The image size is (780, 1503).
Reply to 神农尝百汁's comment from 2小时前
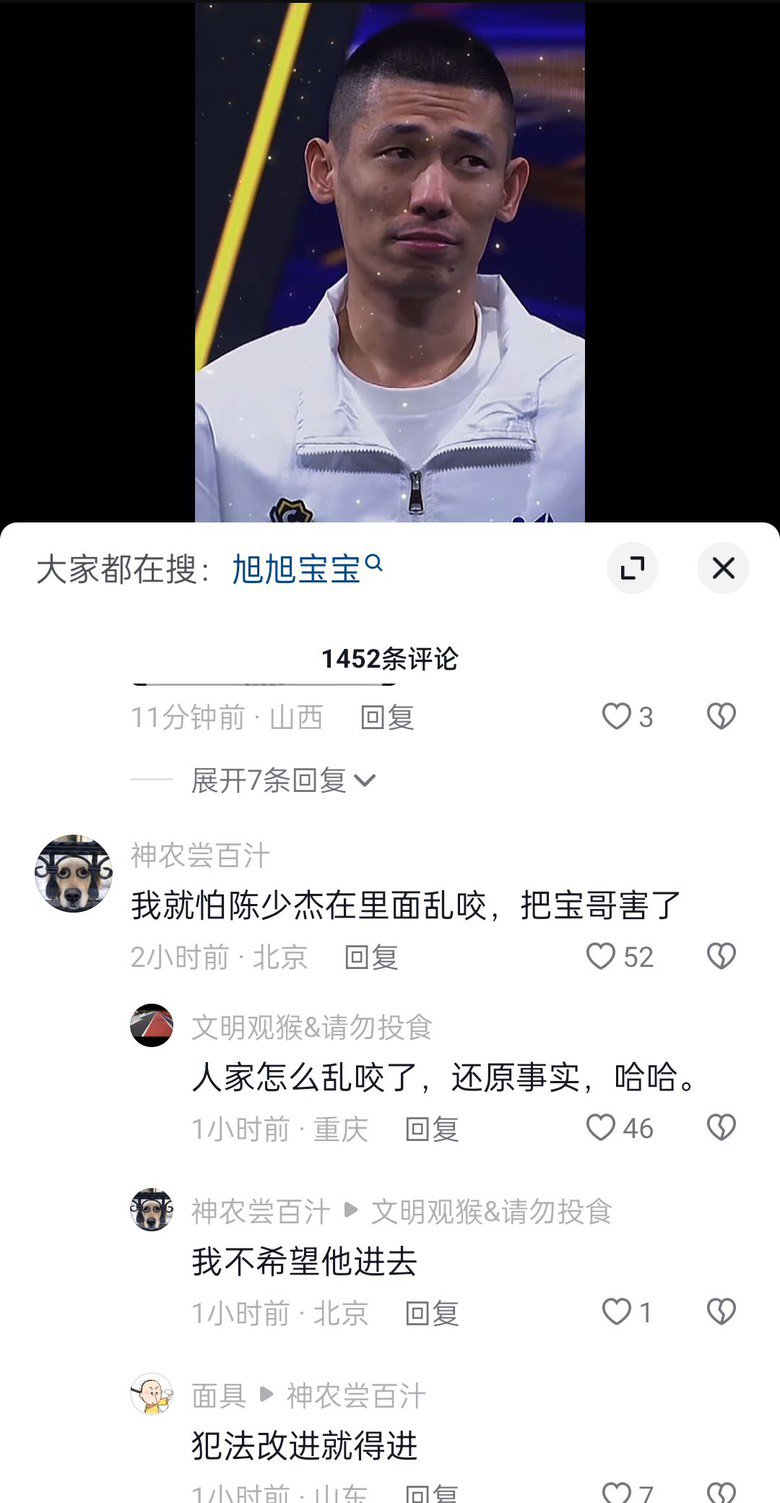click(371, 957)
